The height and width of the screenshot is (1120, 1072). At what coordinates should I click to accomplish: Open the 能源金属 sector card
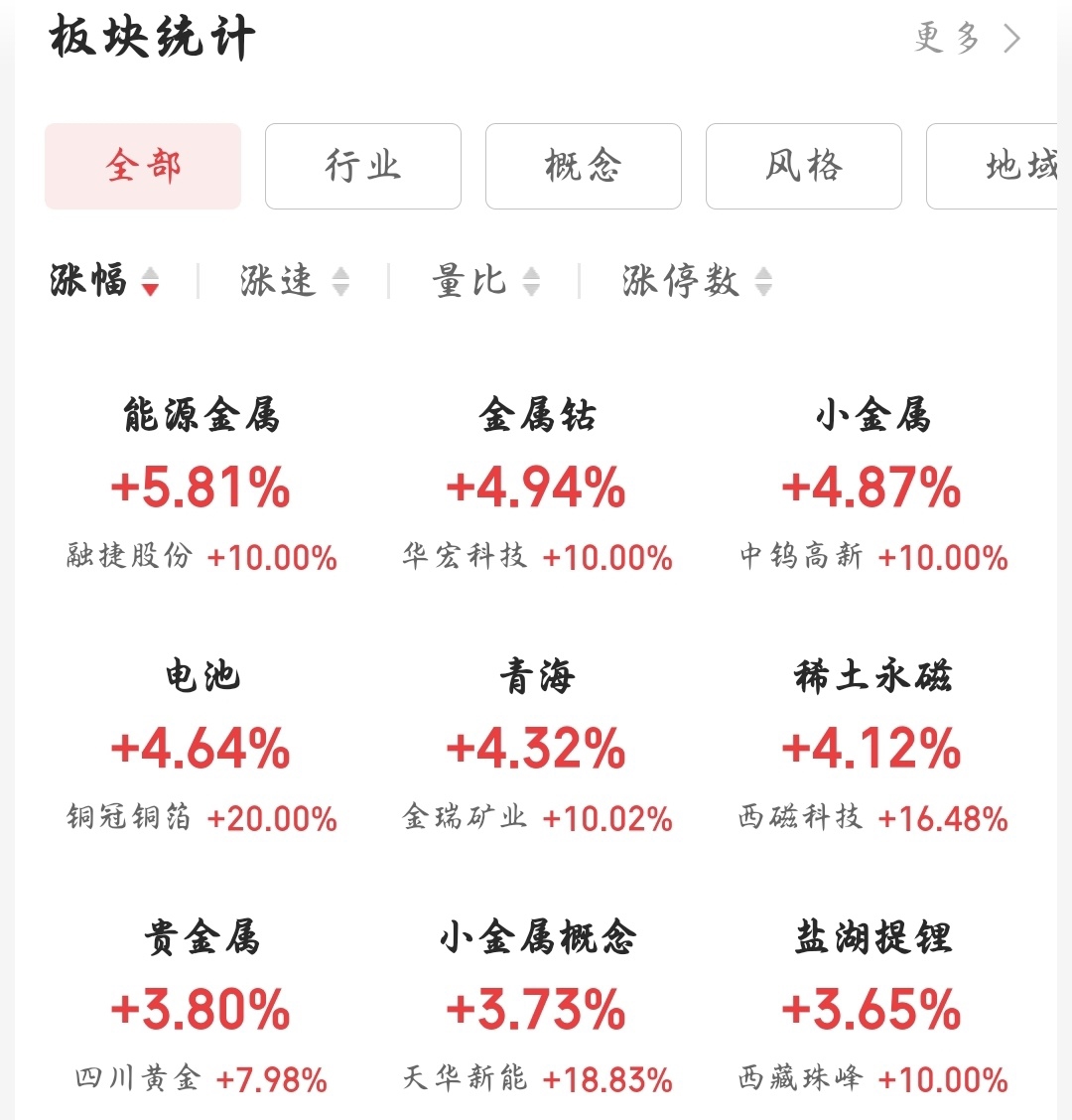pos(201,487)
